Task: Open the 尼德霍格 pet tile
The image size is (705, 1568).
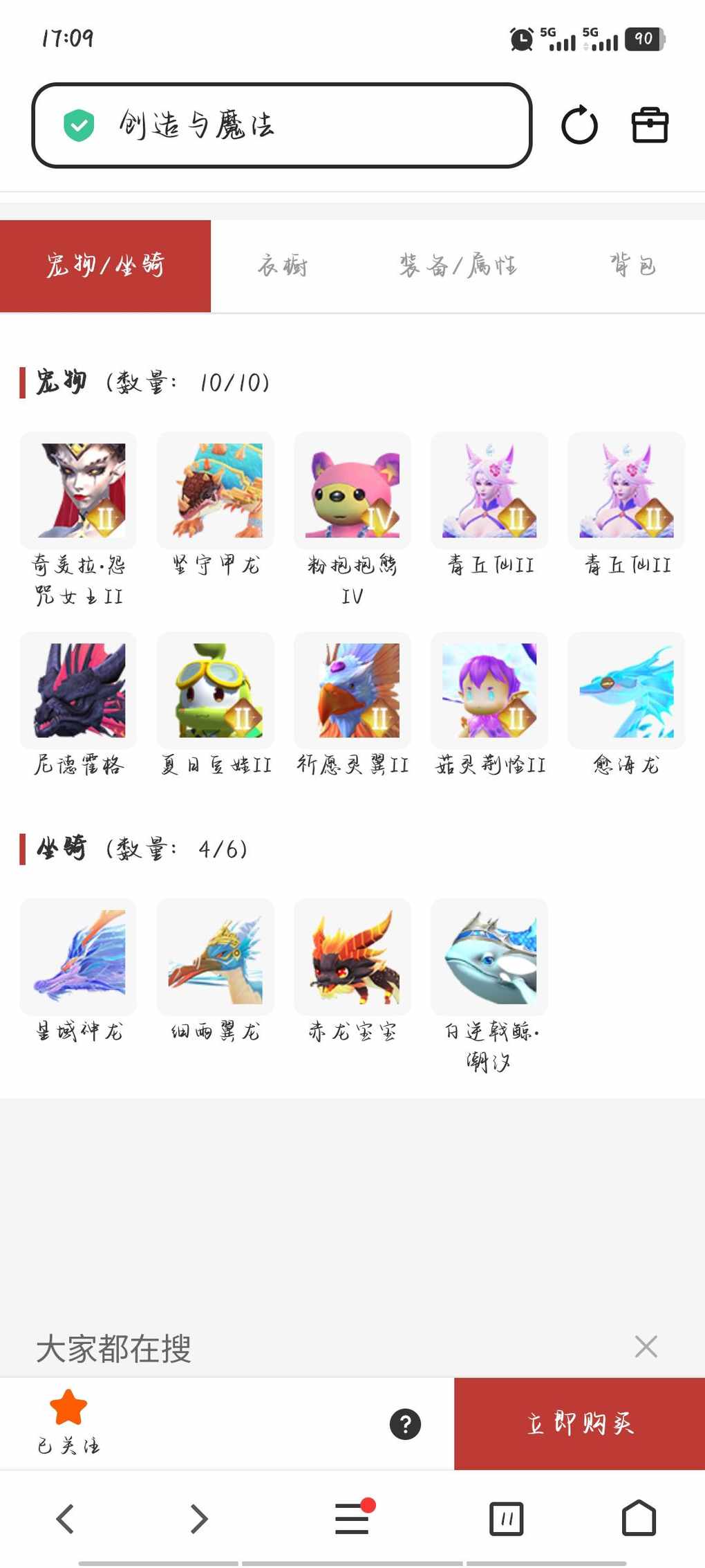Action: pos(79,690)
